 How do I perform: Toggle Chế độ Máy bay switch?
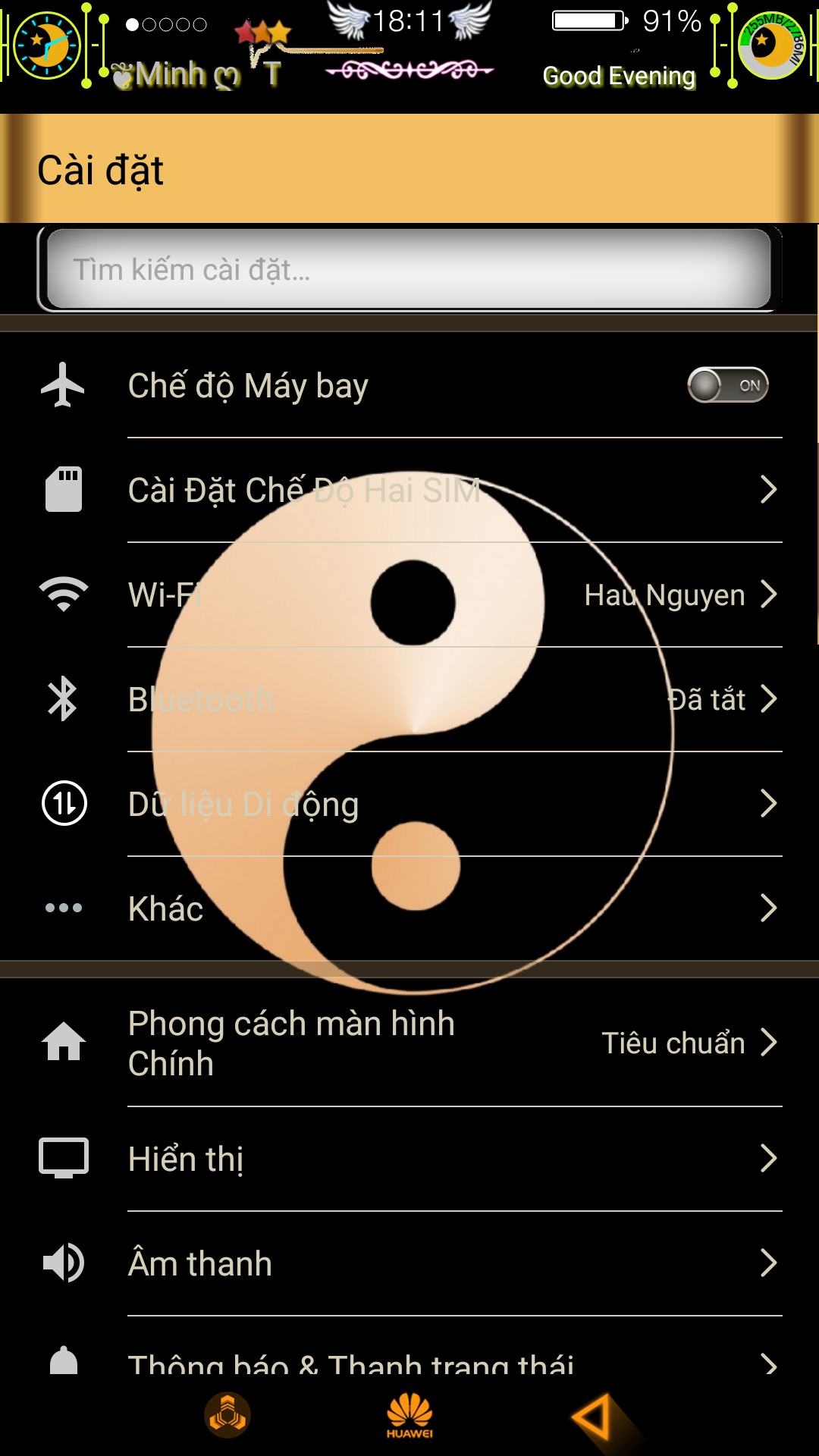pyautogui.click(x=727, y=385)
